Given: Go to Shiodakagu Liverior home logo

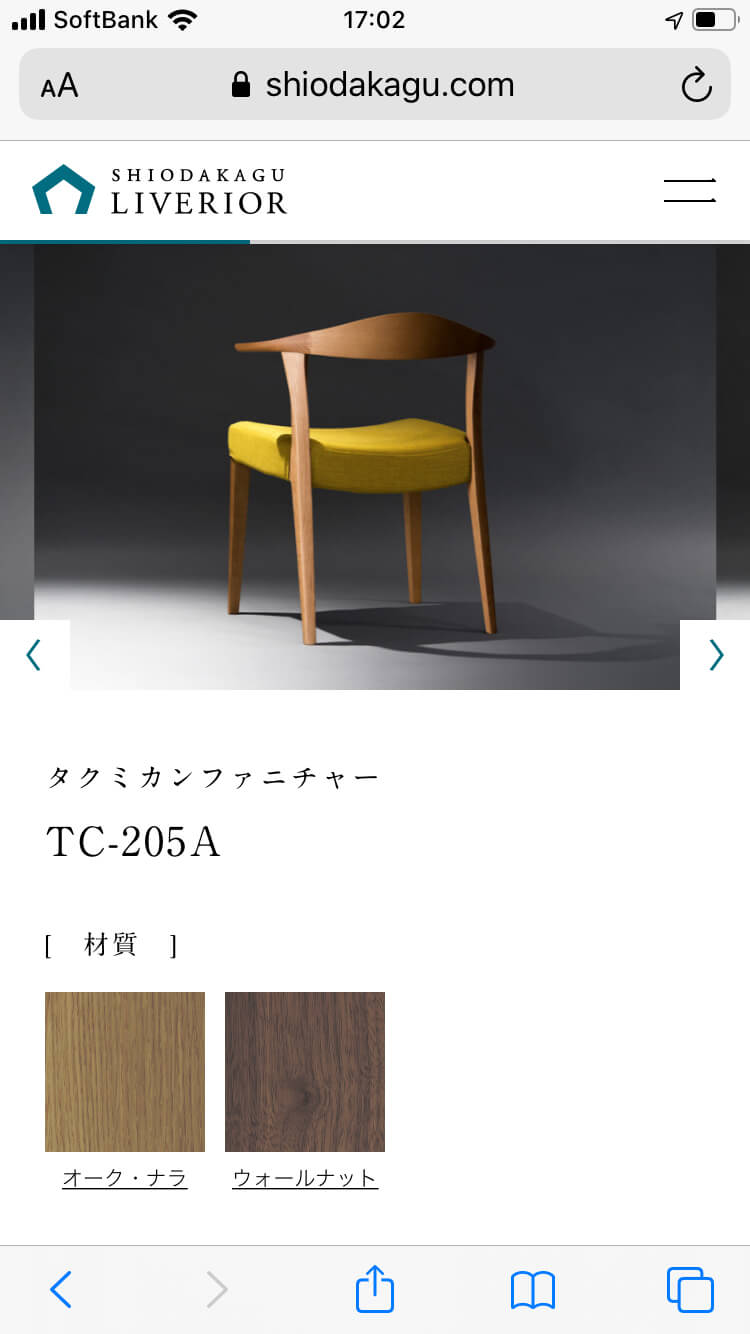Looking at the screenshot, I should (160, 190).
